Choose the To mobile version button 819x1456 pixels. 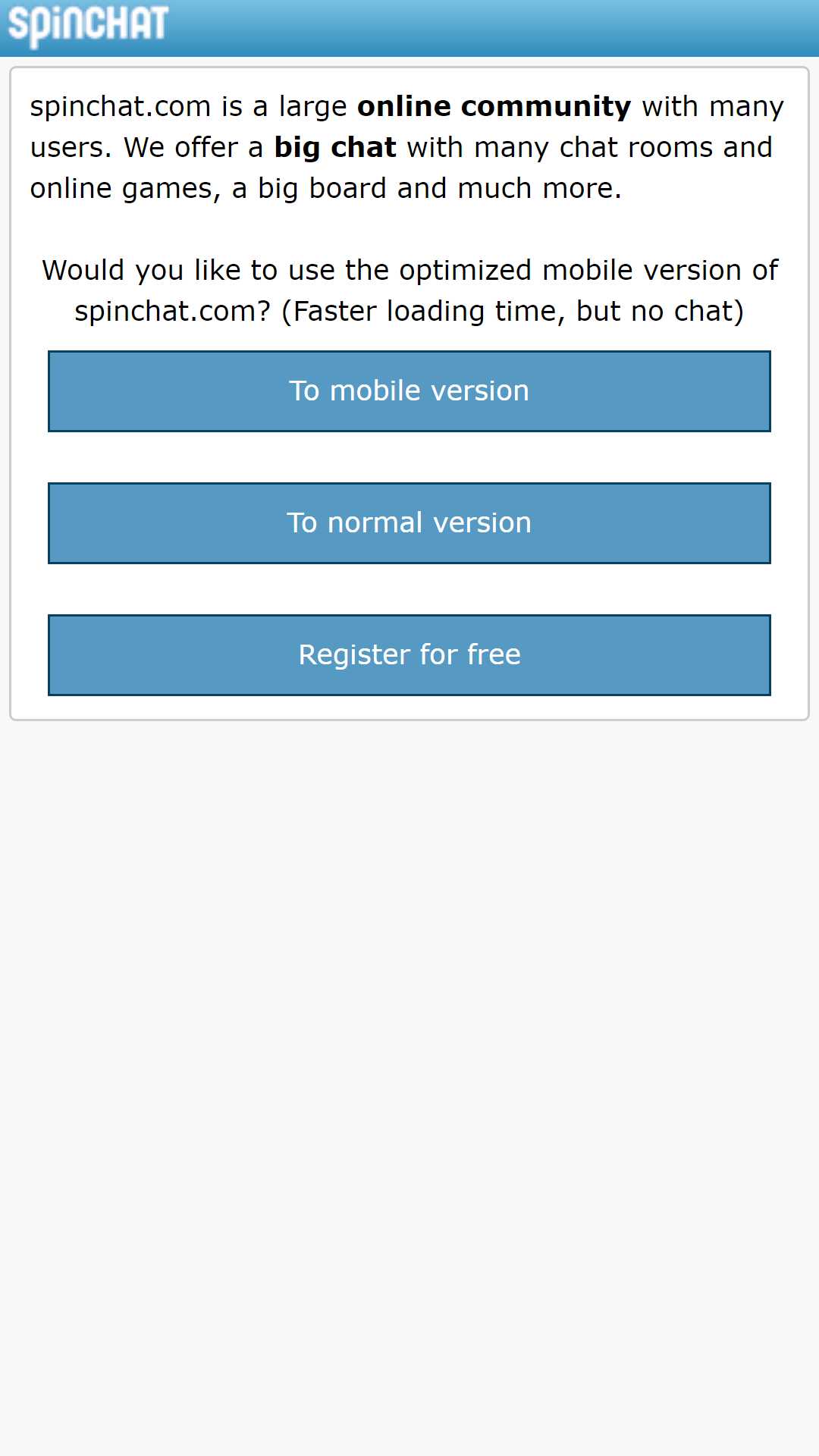(409, 391)
